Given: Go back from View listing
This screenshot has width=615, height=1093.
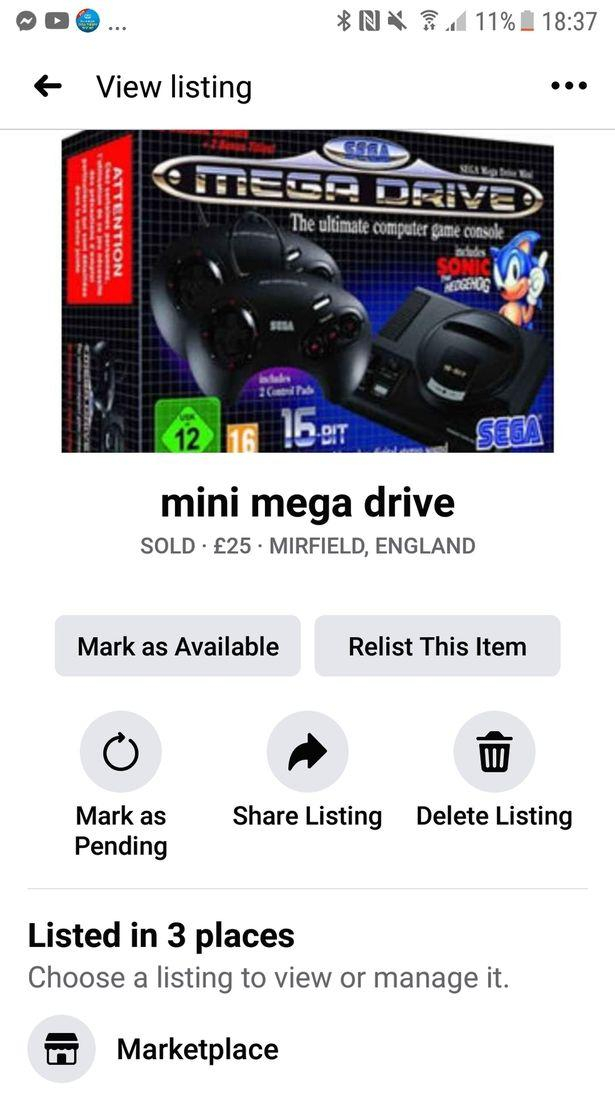Looking at the screenshot, I should (x=48, y=87).
